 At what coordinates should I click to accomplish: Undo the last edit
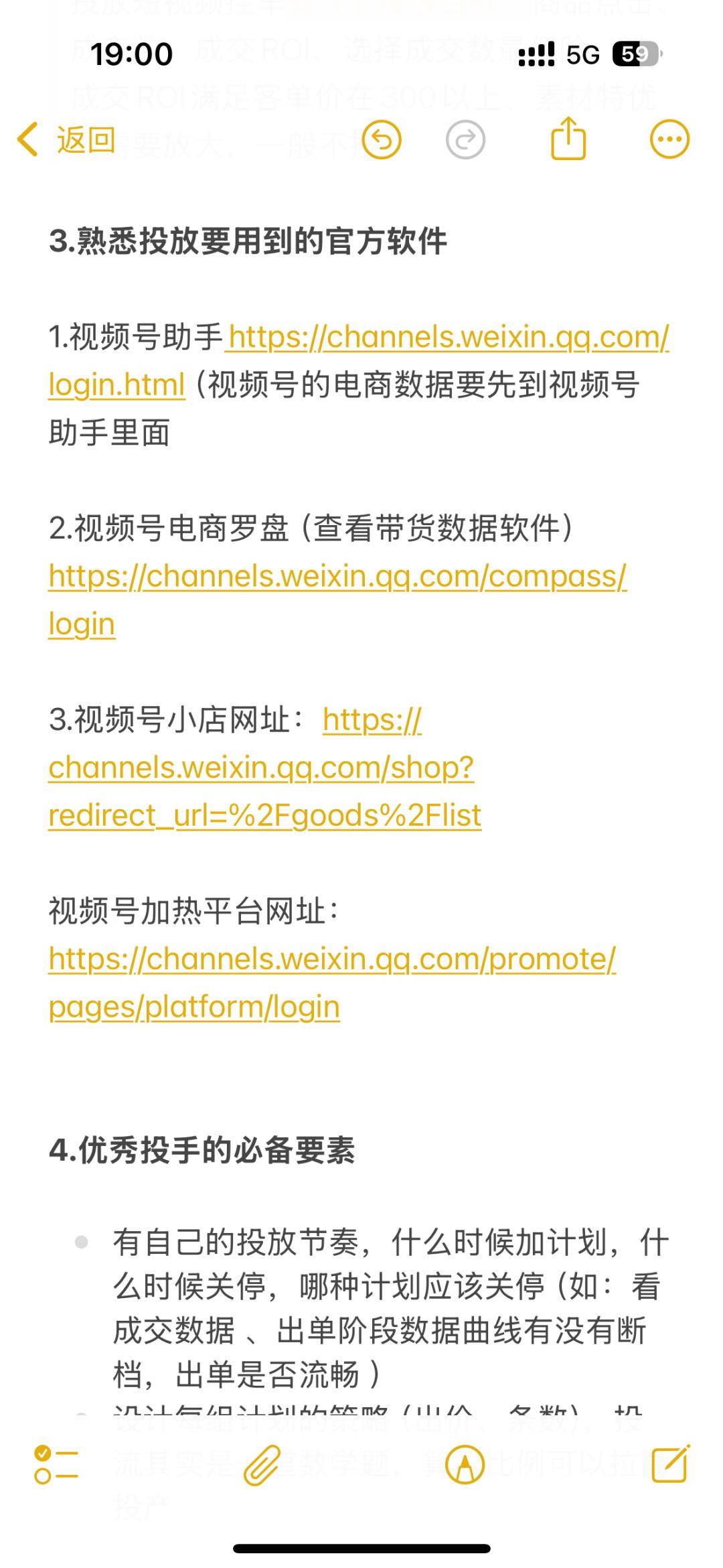point(382,140)
